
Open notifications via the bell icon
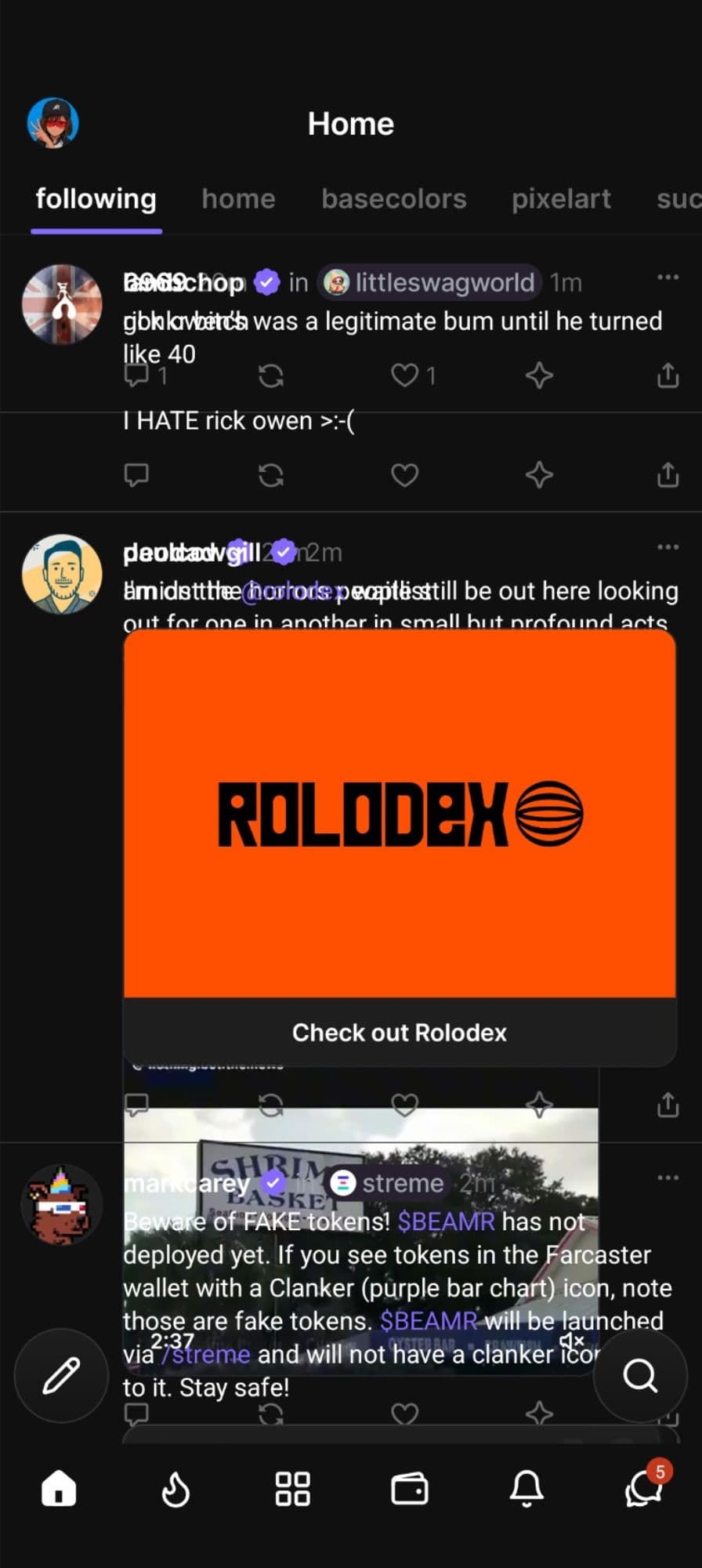(x=526, y=1489)
